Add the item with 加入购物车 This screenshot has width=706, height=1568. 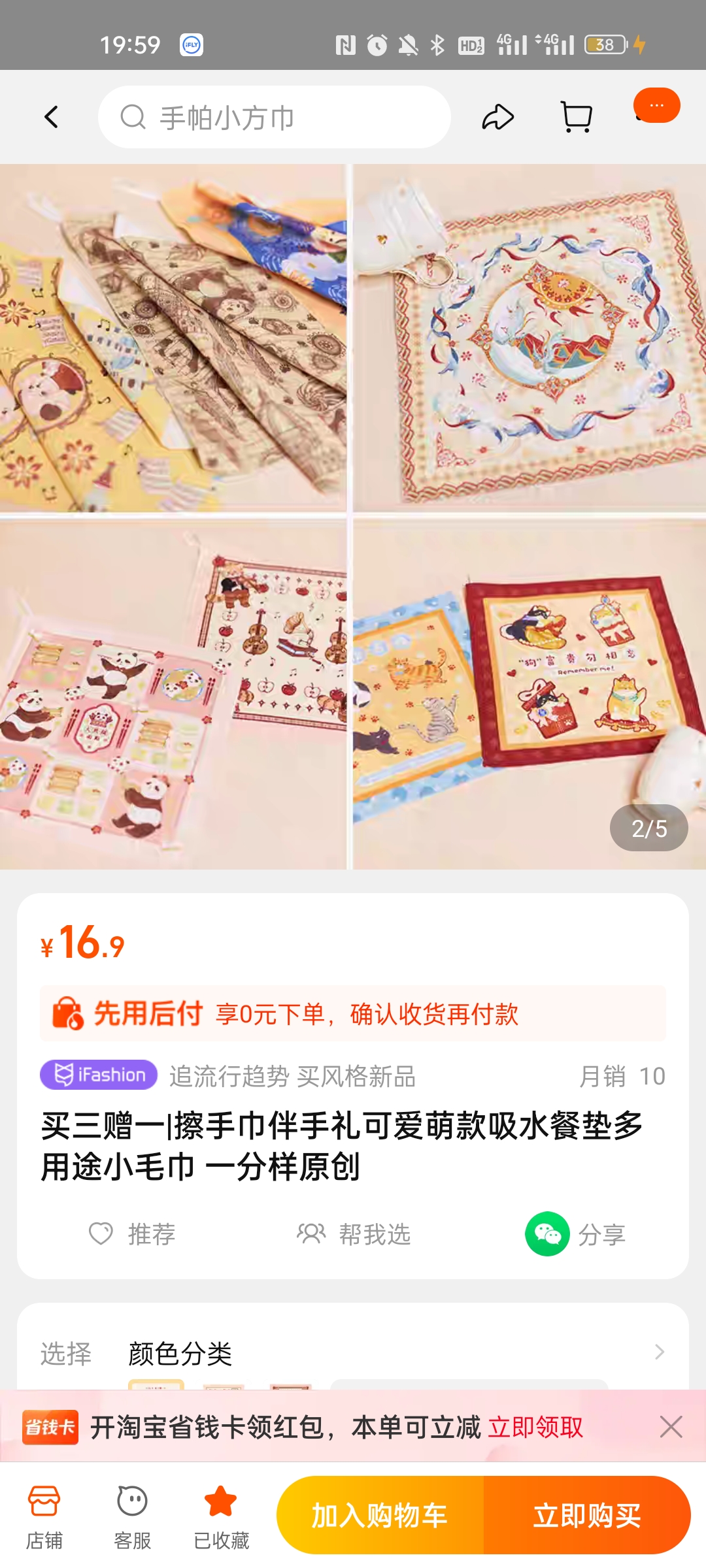click(x=380, y=1515)
